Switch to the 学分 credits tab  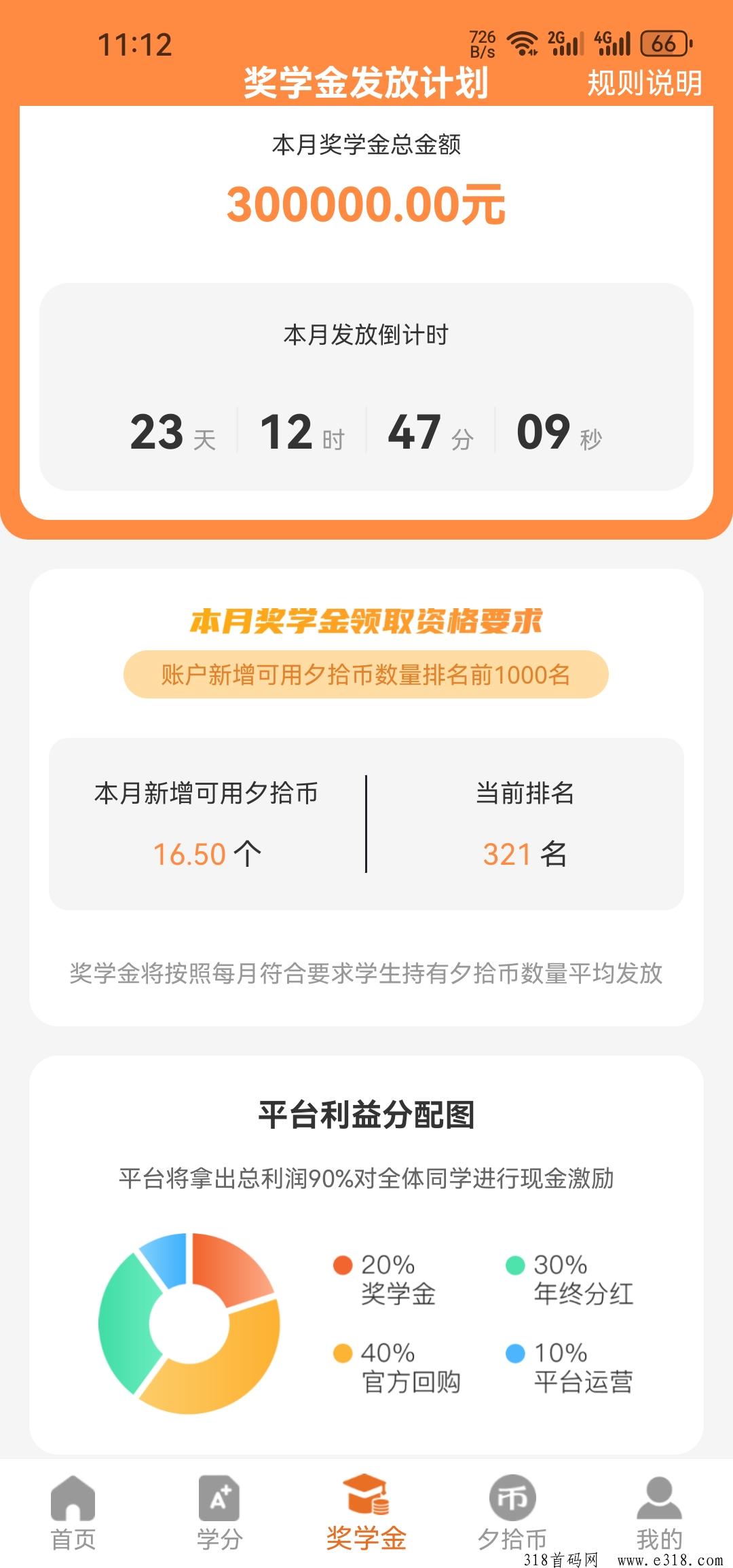(219, 1512)
